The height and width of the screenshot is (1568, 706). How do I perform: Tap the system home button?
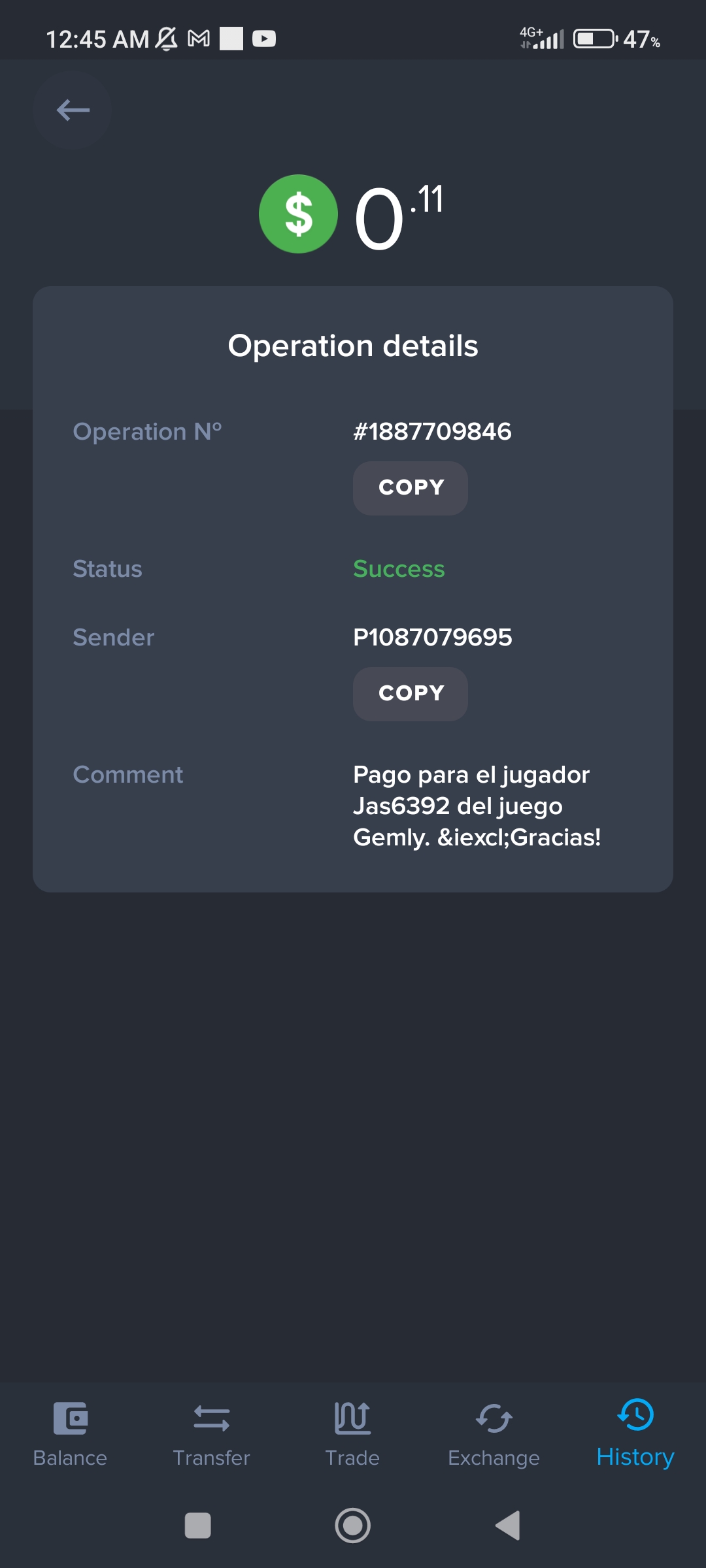353,1526
